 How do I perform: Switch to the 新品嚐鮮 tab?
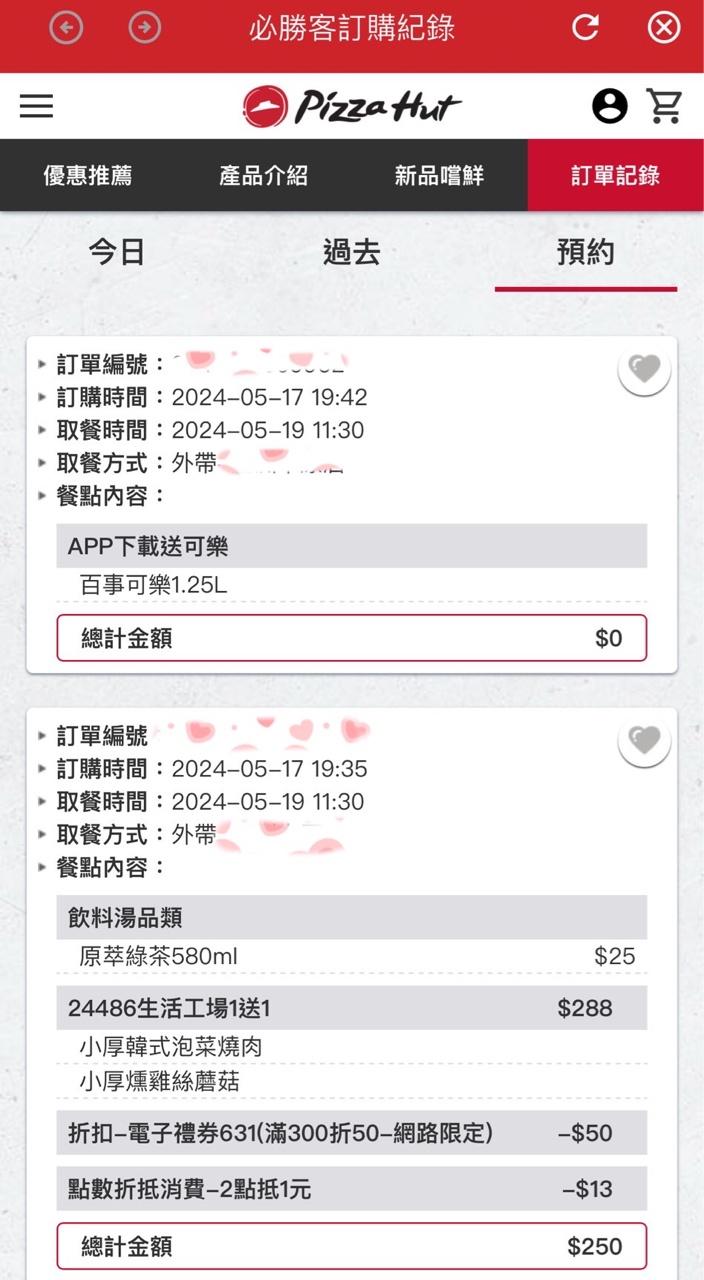[440, 176]
